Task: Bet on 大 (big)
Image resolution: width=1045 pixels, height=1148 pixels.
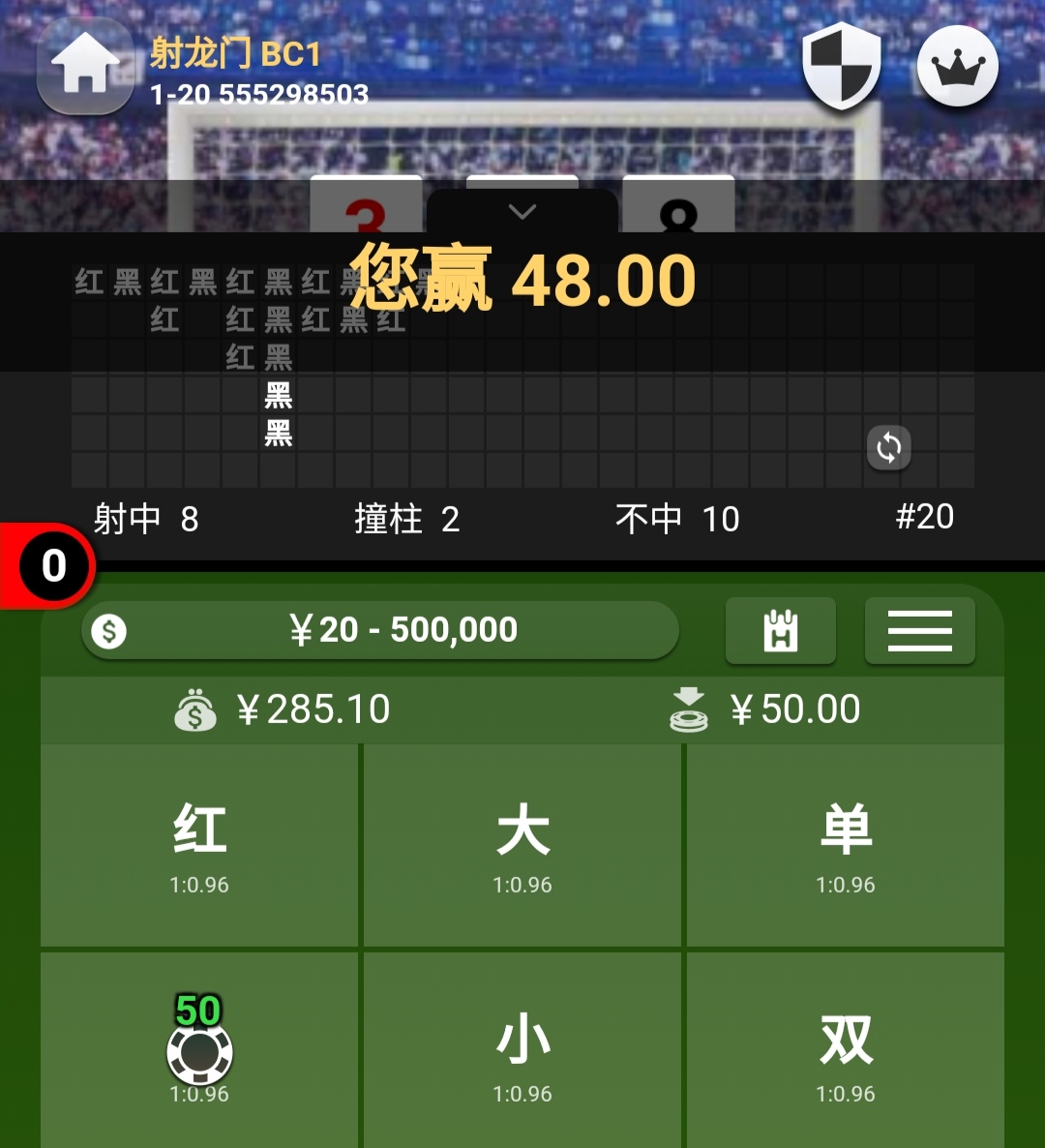Action: click(x=522, y=845)
